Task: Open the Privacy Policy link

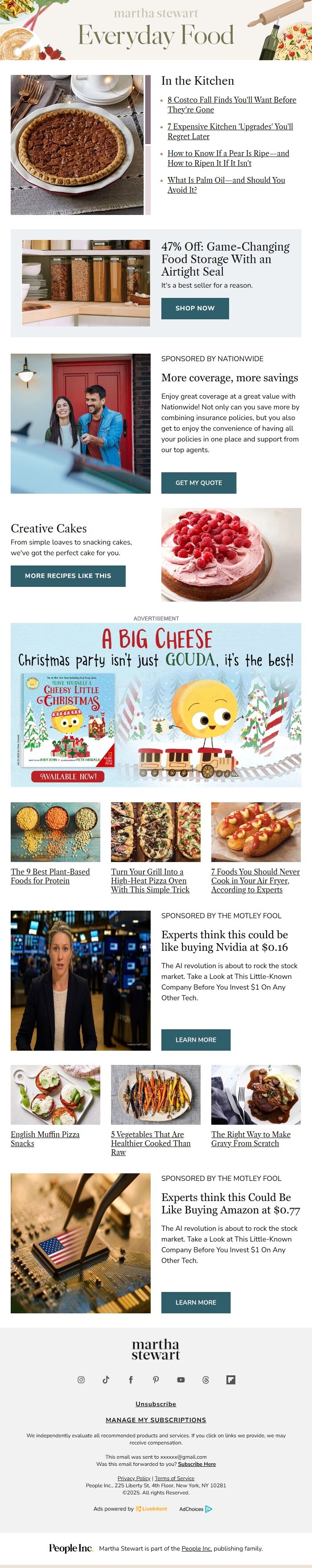Action: (x=134, y=1478)
